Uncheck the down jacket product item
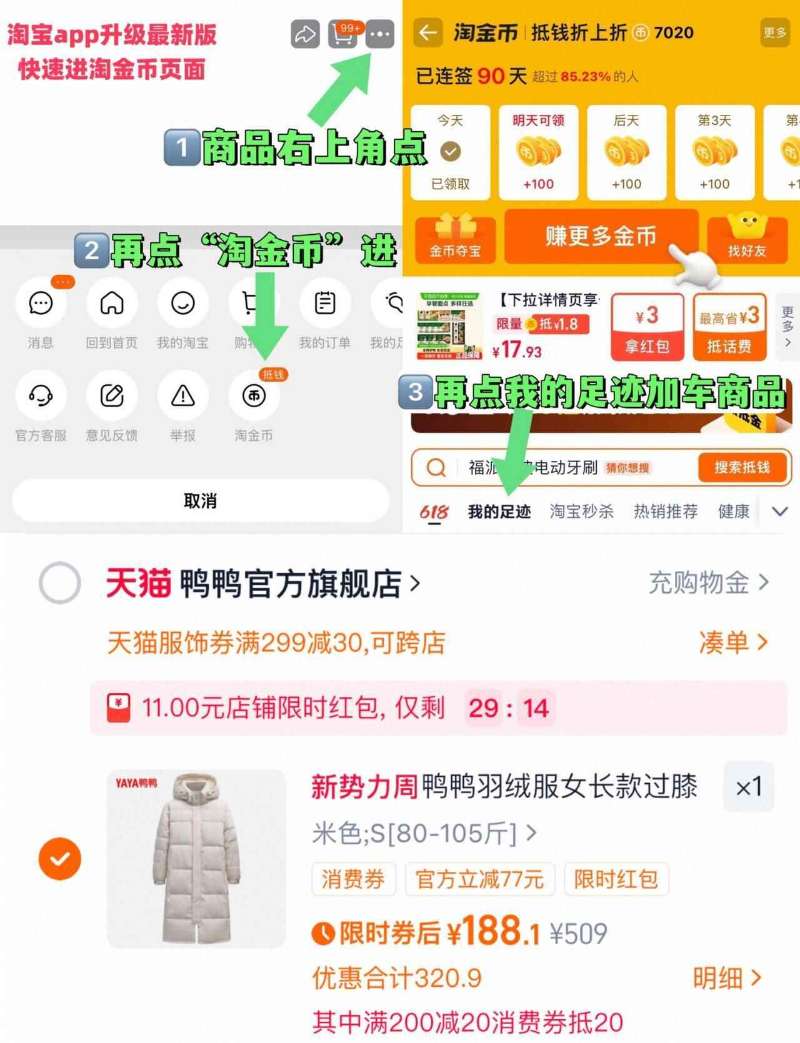The width and height of the screenshot is (800, 1043). point(60,858)
